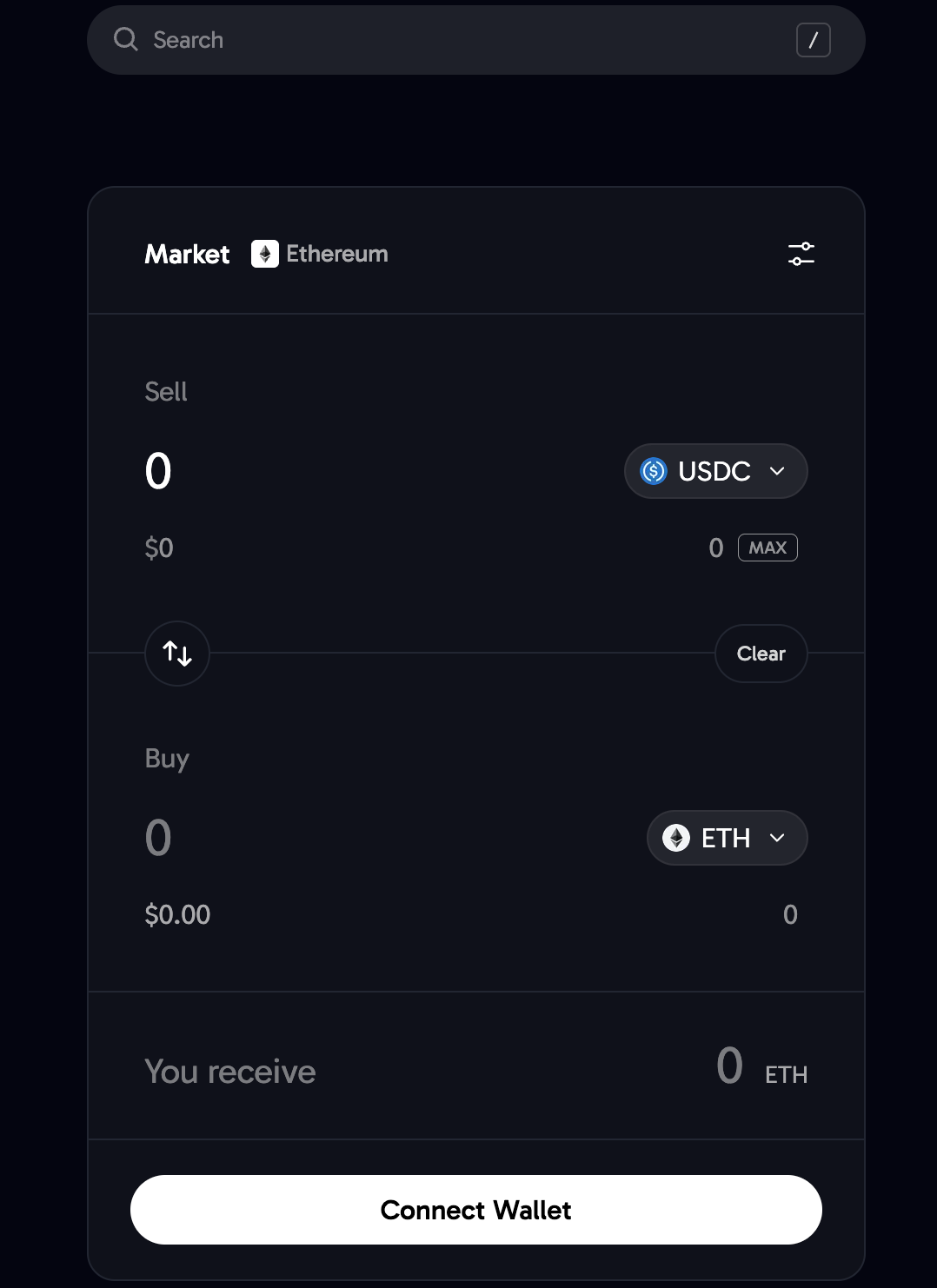Screen dimensions: 937x1288
Task: Clear the swap form
Action: 761,654
